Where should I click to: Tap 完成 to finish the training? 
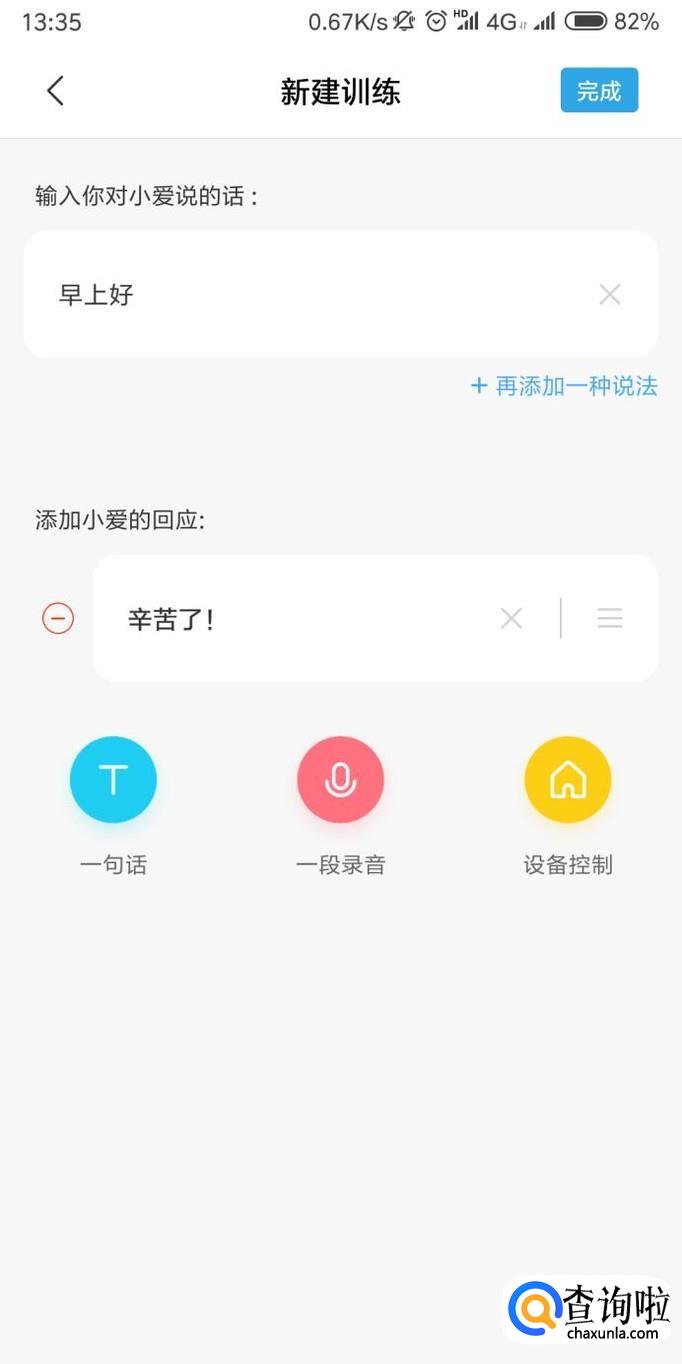pyautogui.click(x=598, y=91)
